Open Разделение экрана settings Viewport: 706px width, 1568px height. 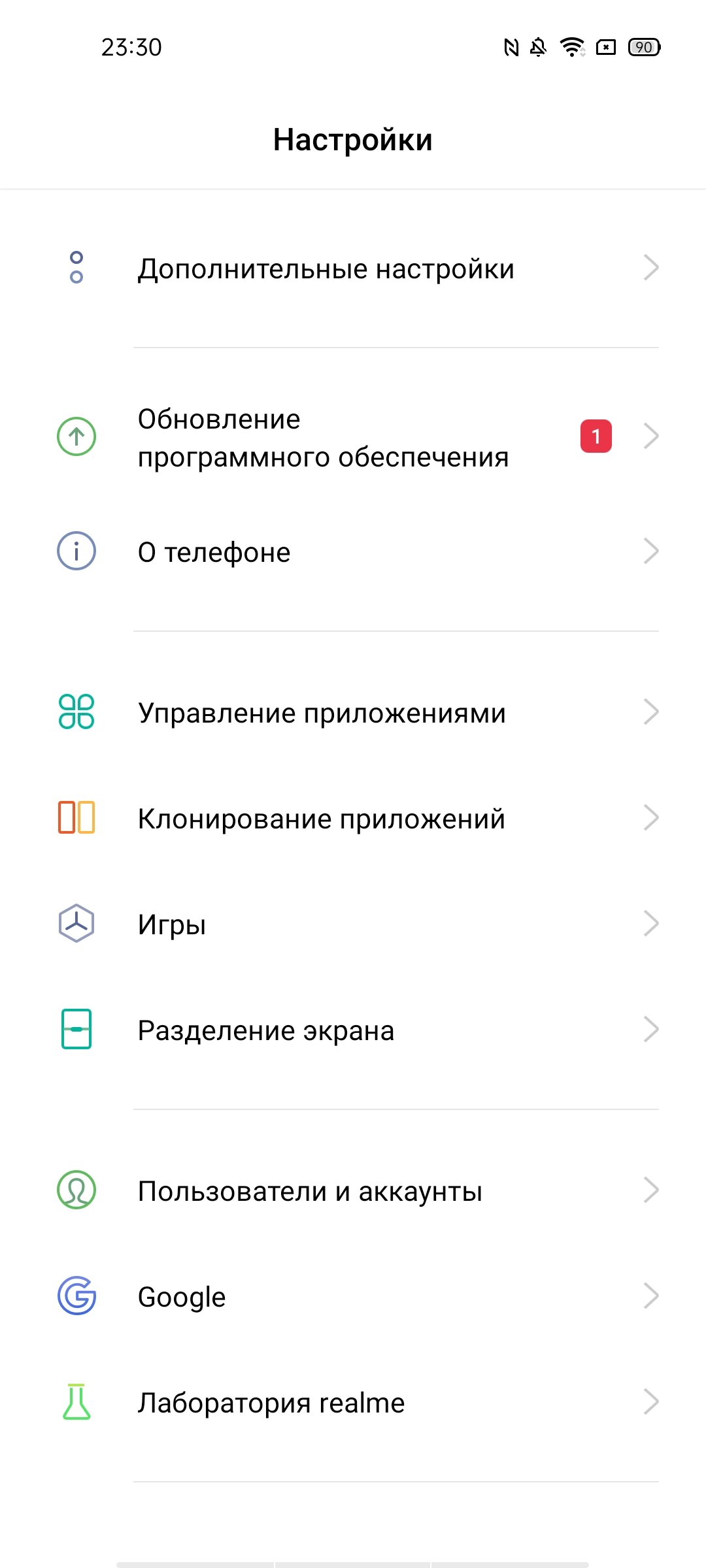tap(353, 1030)
